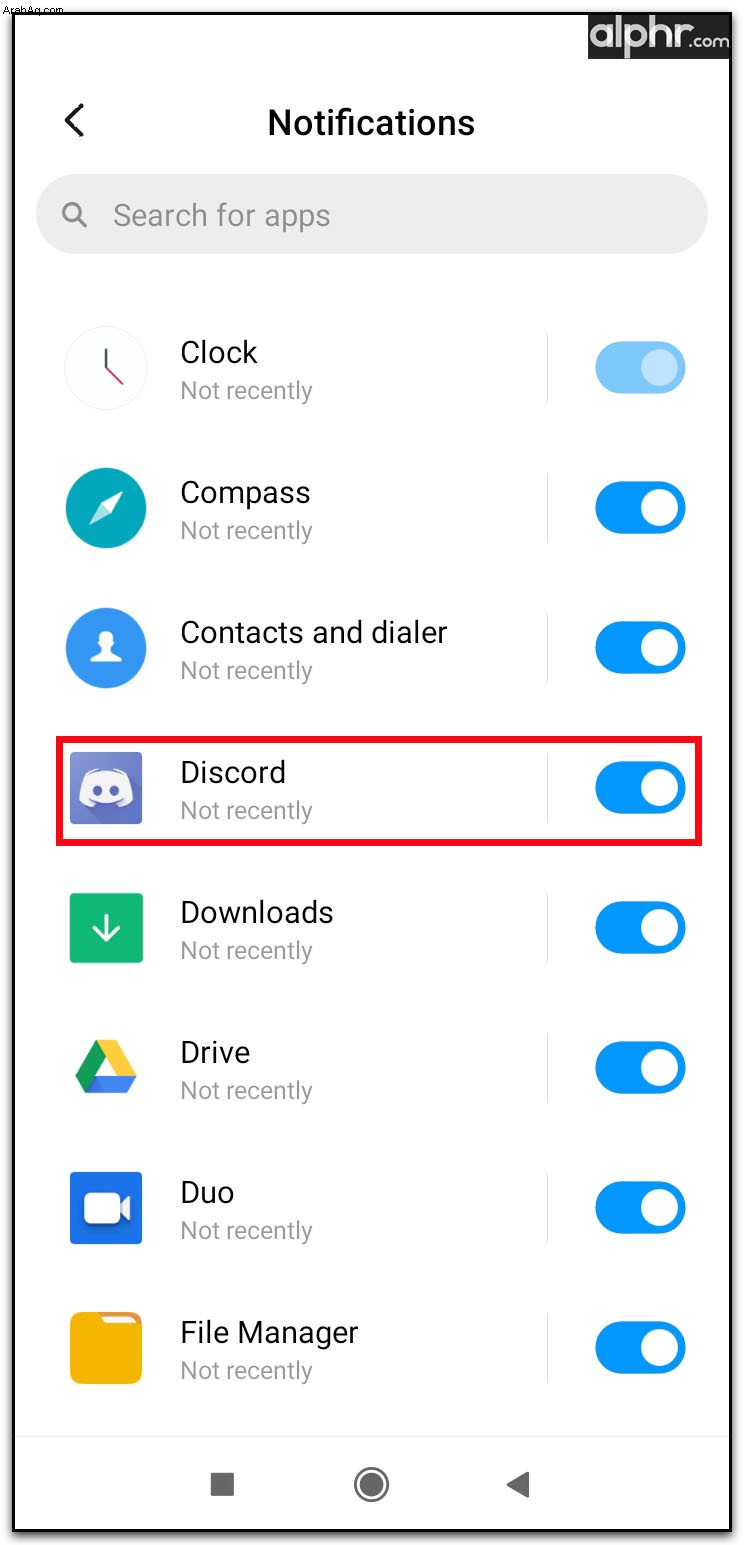This screenshot has width=745, height=1545.
Task: Open recent apps with the square button
Action: tap(222, 1484)
